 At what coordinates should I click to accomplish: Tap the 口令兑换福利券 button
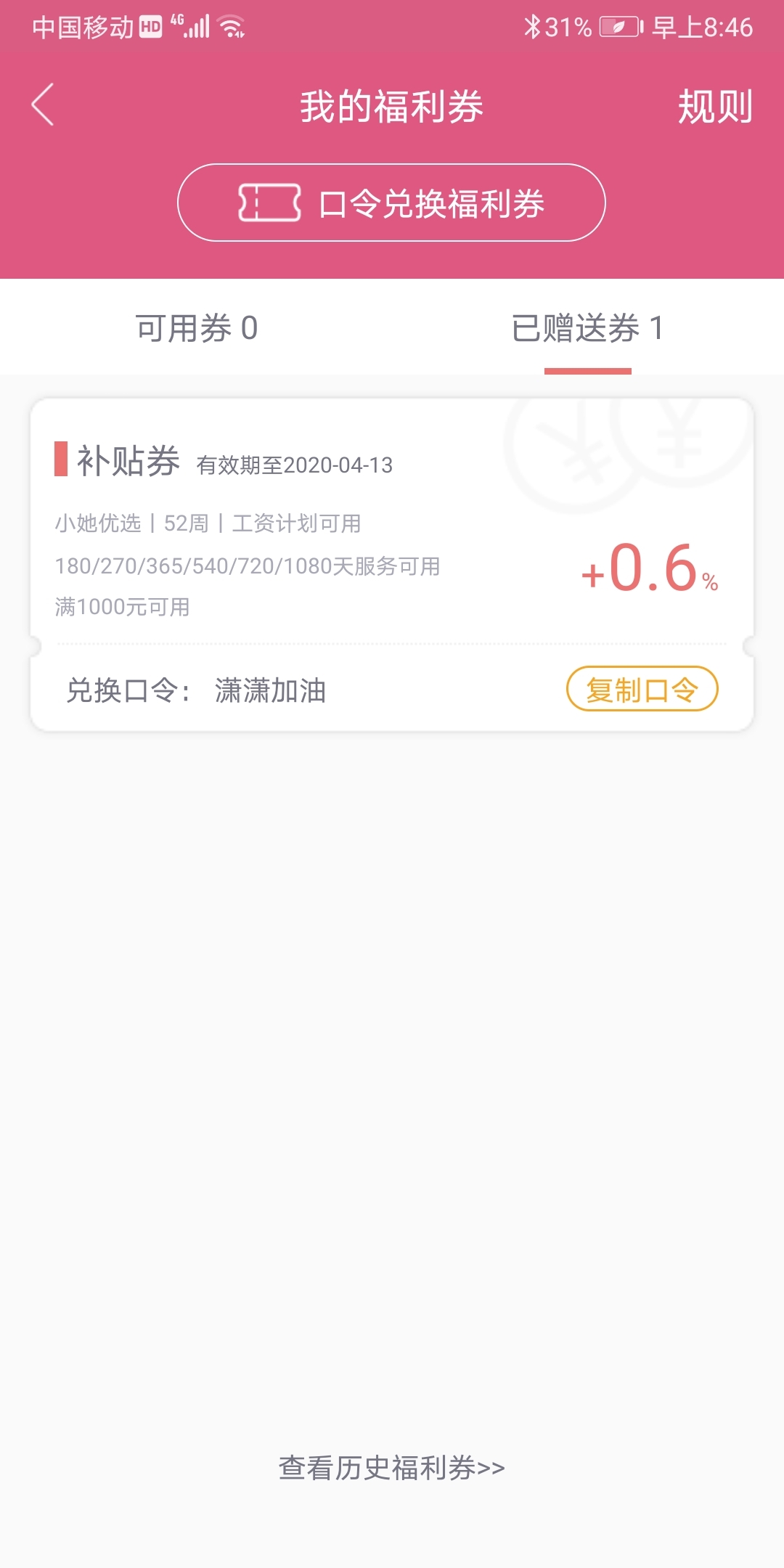(x=391, y=203)
